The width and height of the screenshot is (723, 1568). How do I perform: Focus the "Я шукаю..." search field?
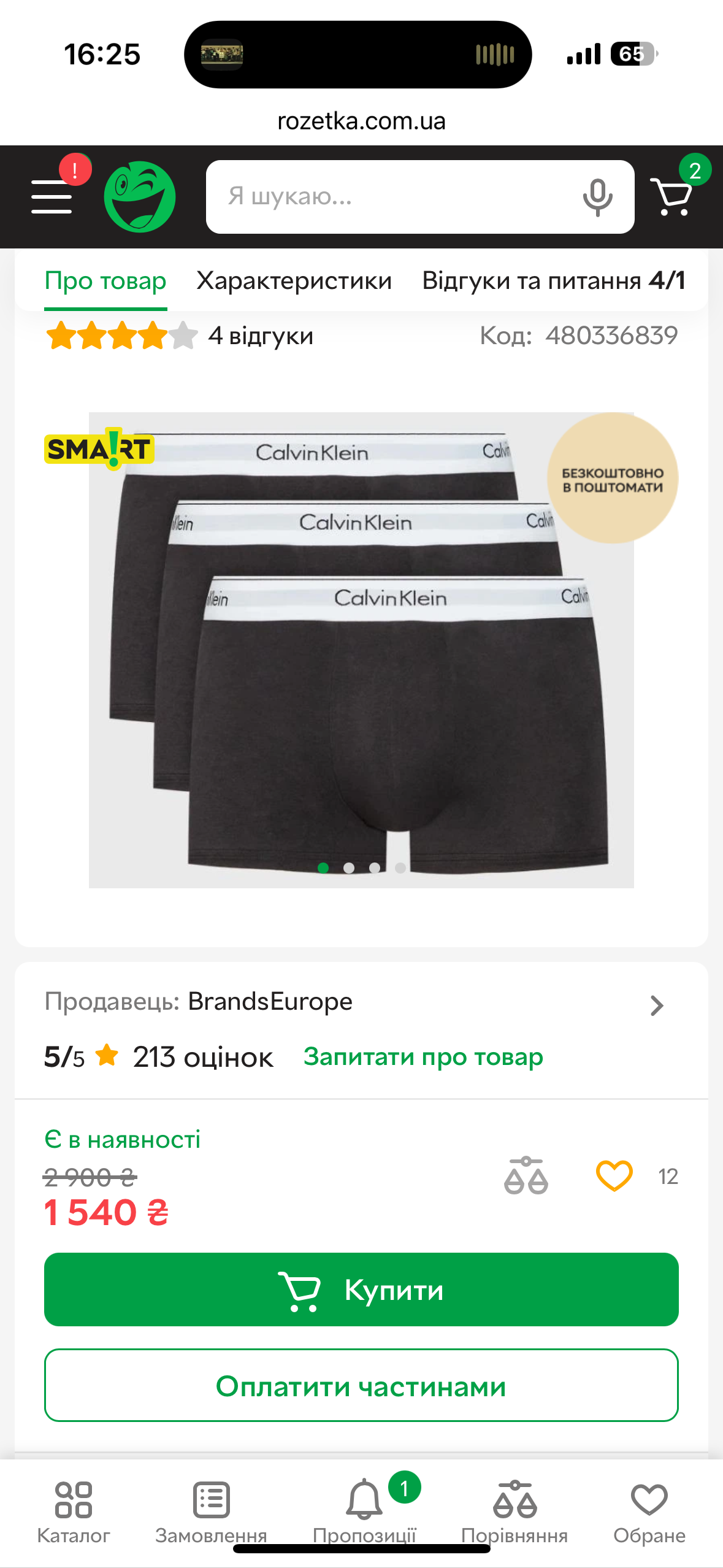click(392, 197)
